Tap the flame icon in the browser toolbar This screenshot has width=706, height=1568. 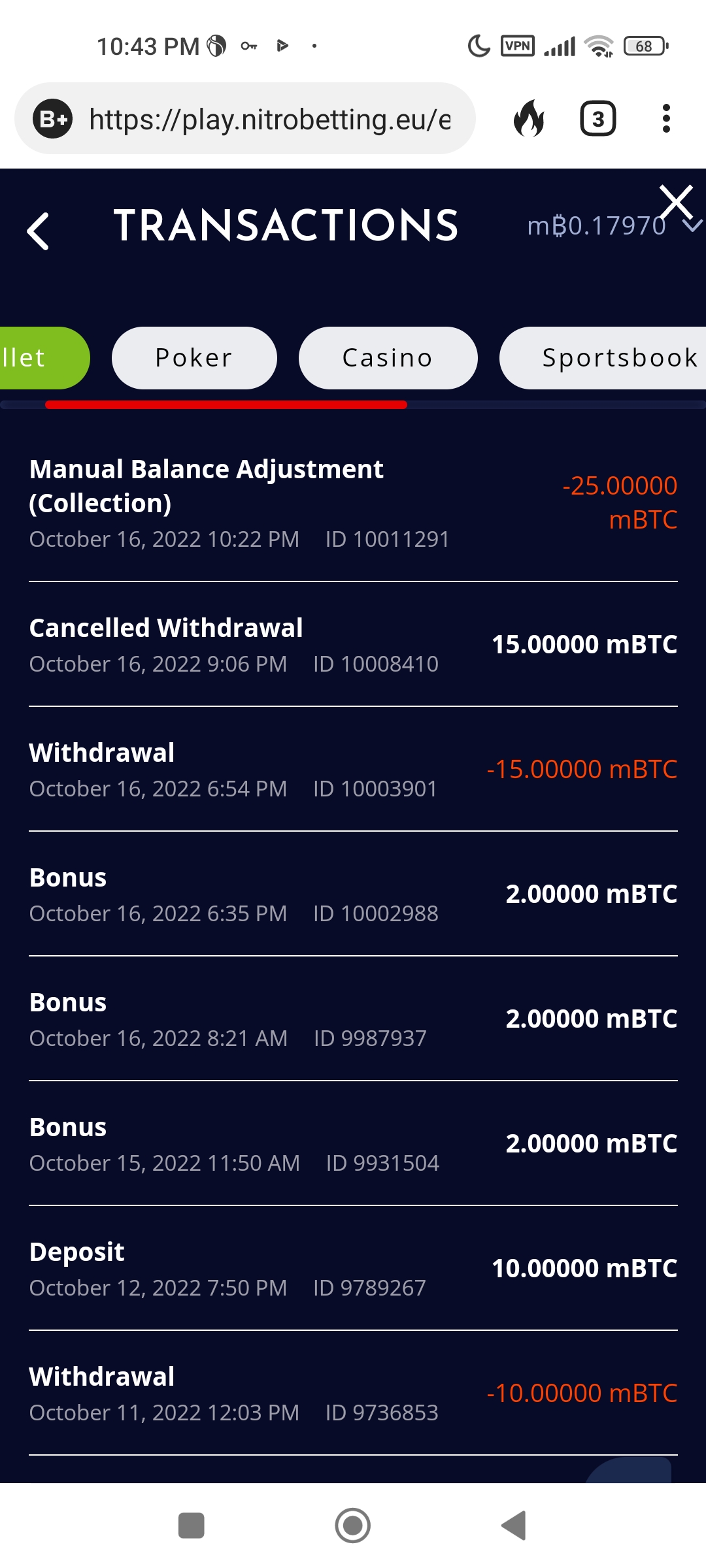tap(529, 119)
